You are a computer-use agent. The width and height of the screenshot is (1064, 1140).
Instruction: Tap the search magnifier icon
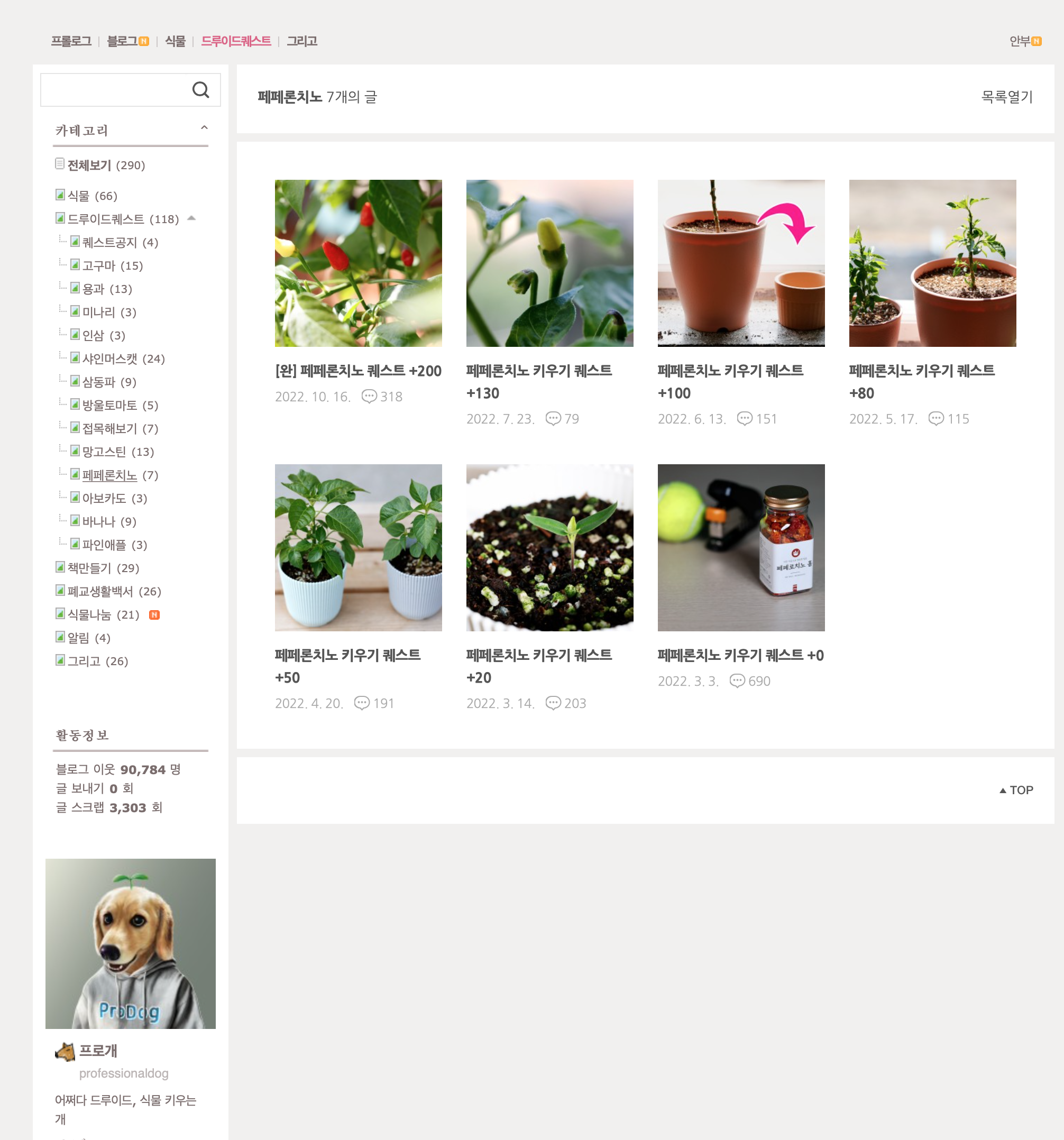point(200,90)
